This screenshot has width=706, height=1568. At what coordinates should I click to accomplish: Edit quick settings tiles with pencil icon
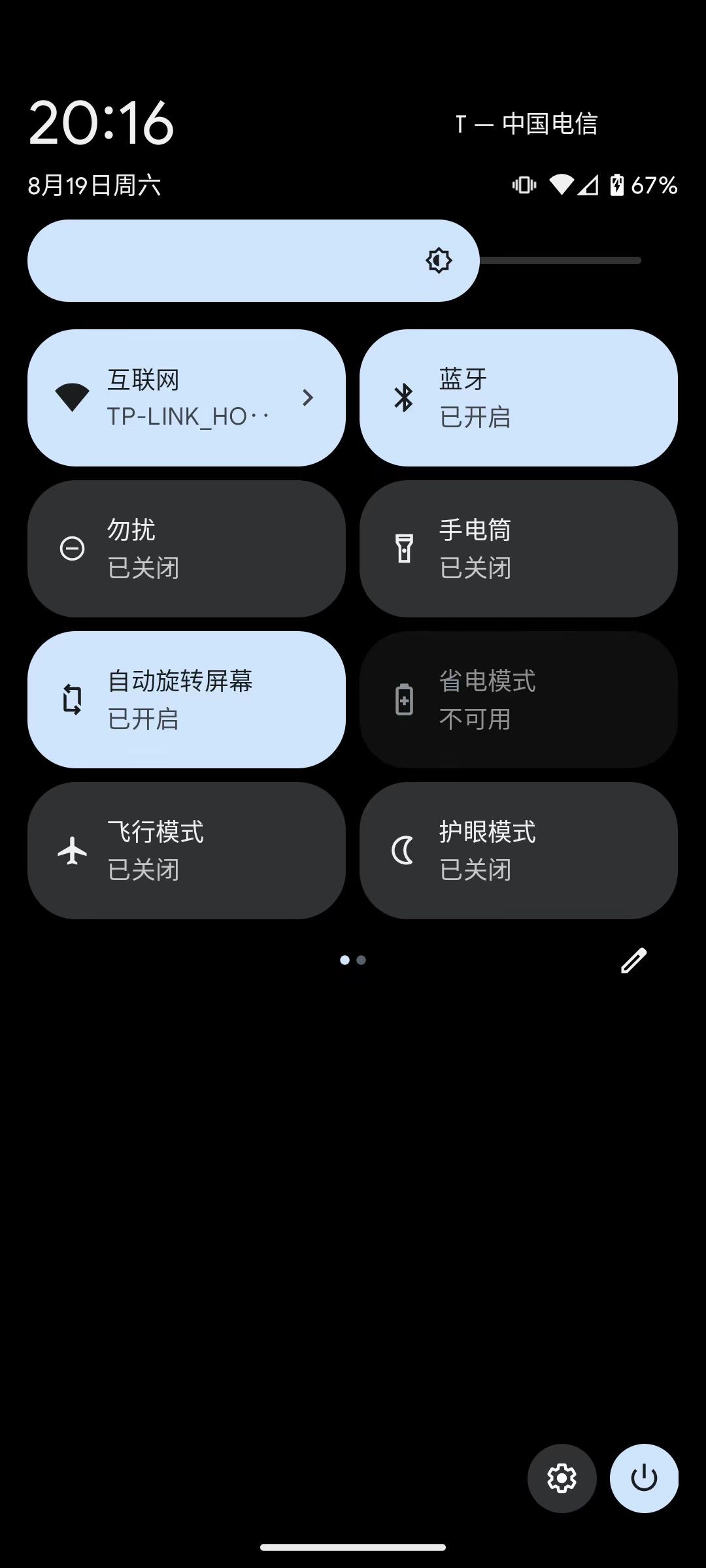coord(633,960)
